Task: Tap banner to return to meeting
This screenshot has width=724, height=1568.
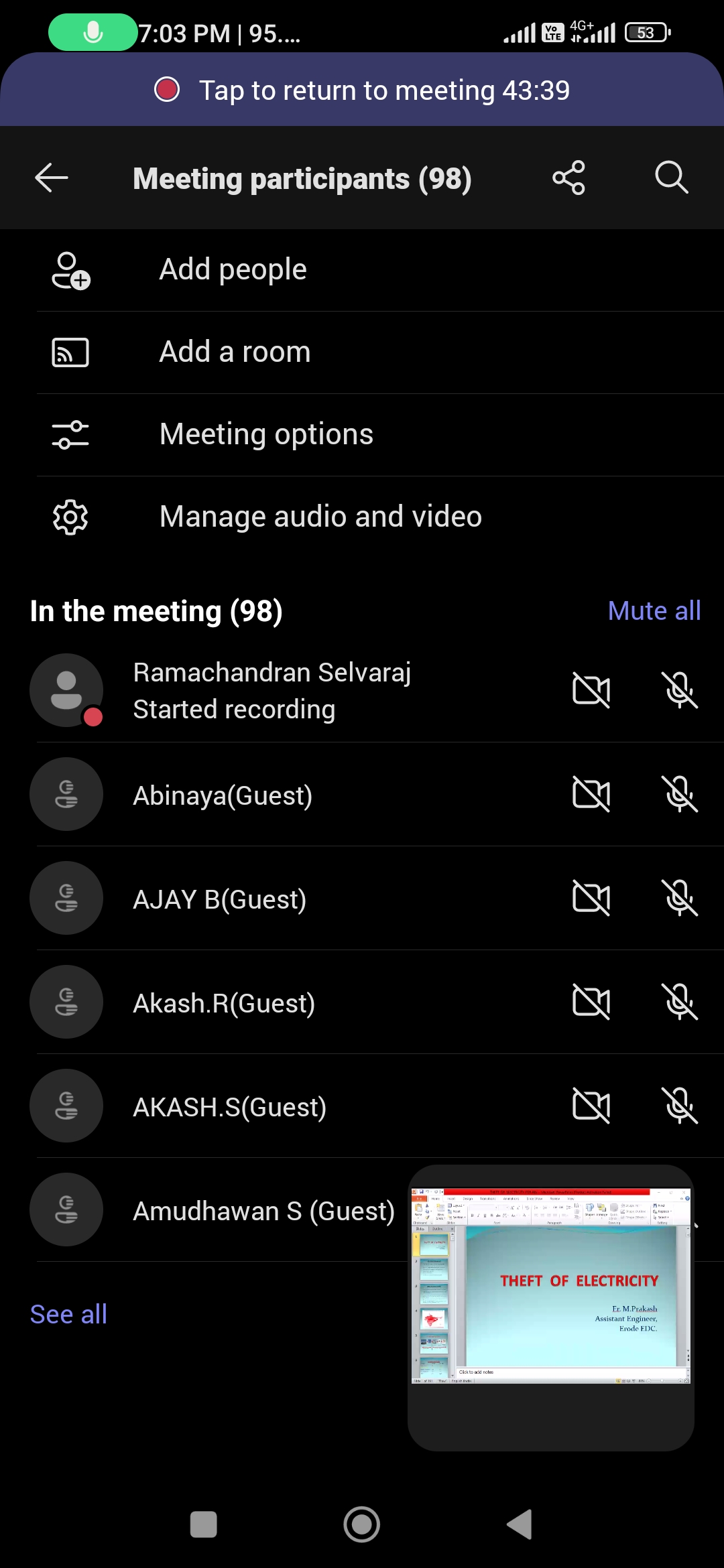Action: click(x=362, y=90)
